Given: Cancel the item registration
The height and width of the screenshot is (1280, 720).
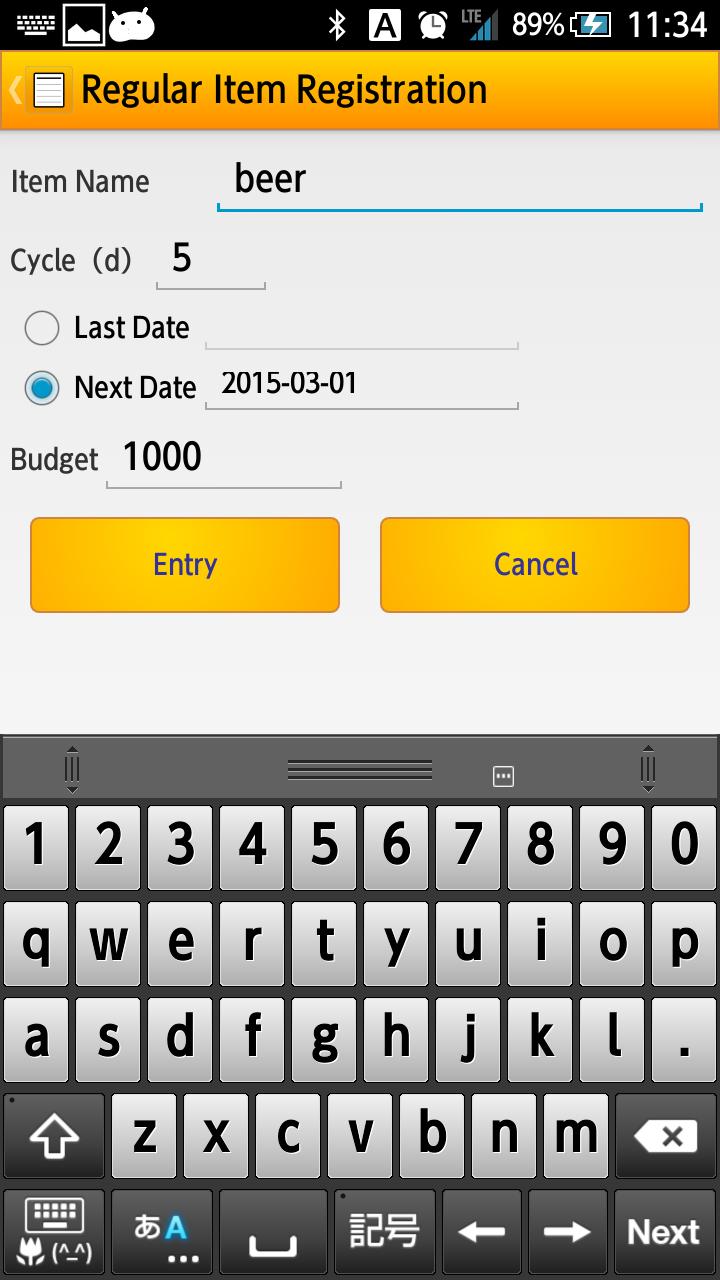Looking at the screenshot, I should tap(535, 565).
